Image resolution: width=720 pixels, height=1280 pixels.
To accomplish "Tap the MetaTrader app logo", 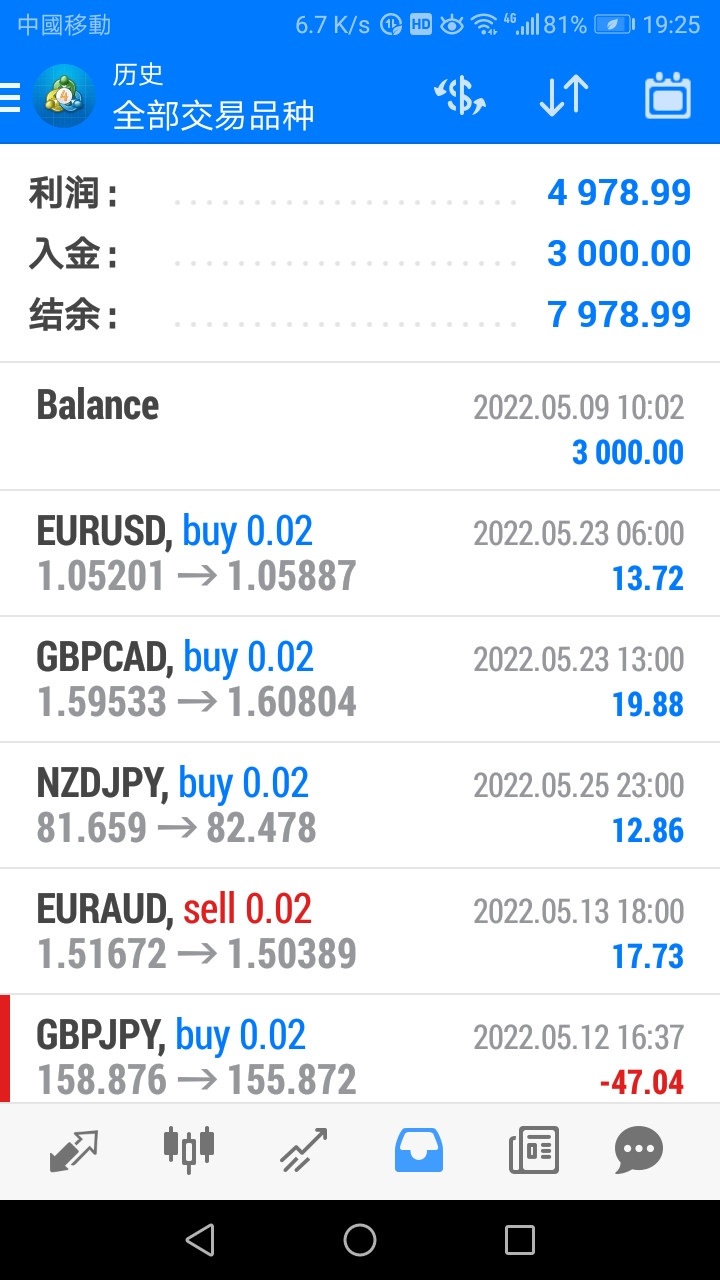I will click(64, 95).
